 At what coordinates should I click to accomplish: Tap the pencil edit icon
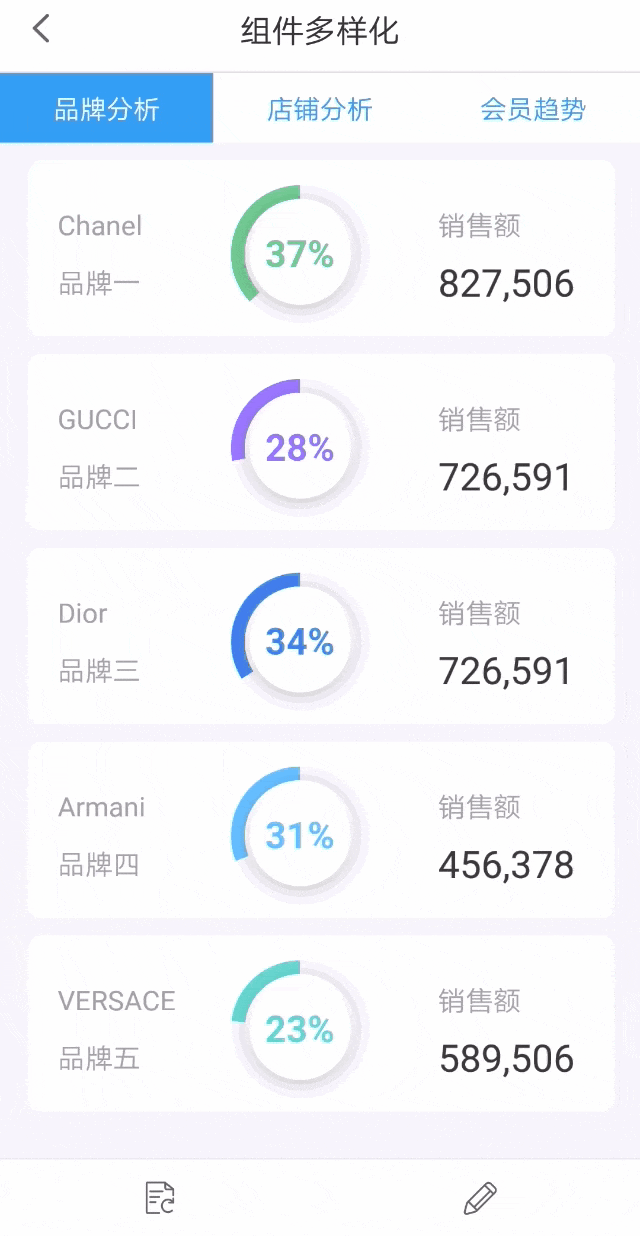[480, 1197]
